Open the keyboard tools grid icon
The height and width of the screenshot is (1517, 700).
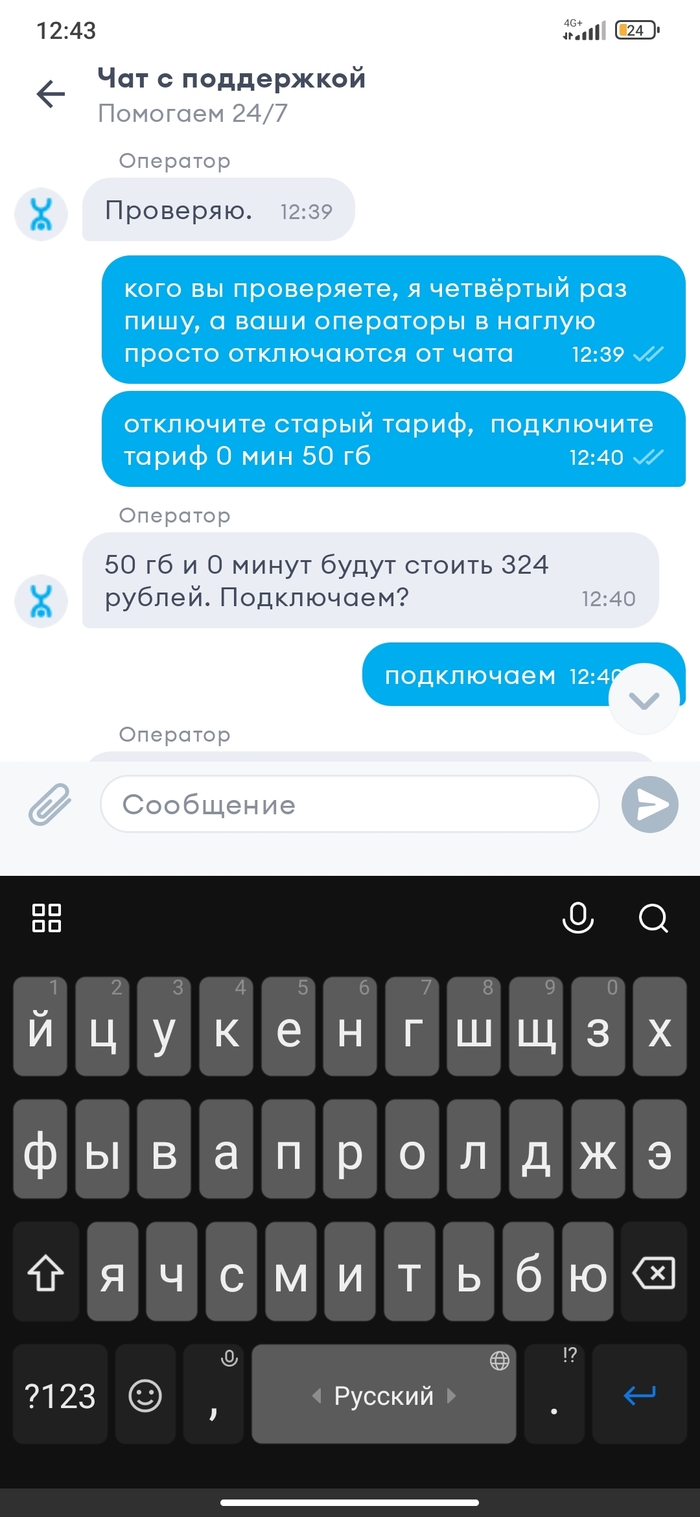[47, 917]
